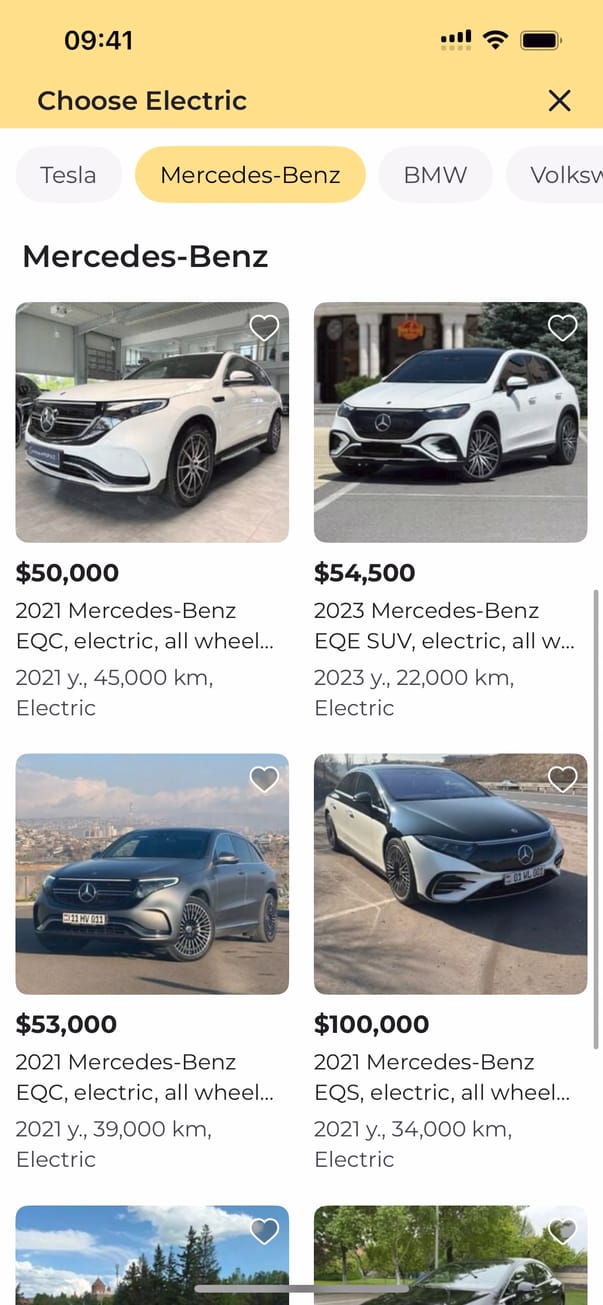Switch to the BMW brand chip
The image size is (603, 1305).
pos(435,175)
